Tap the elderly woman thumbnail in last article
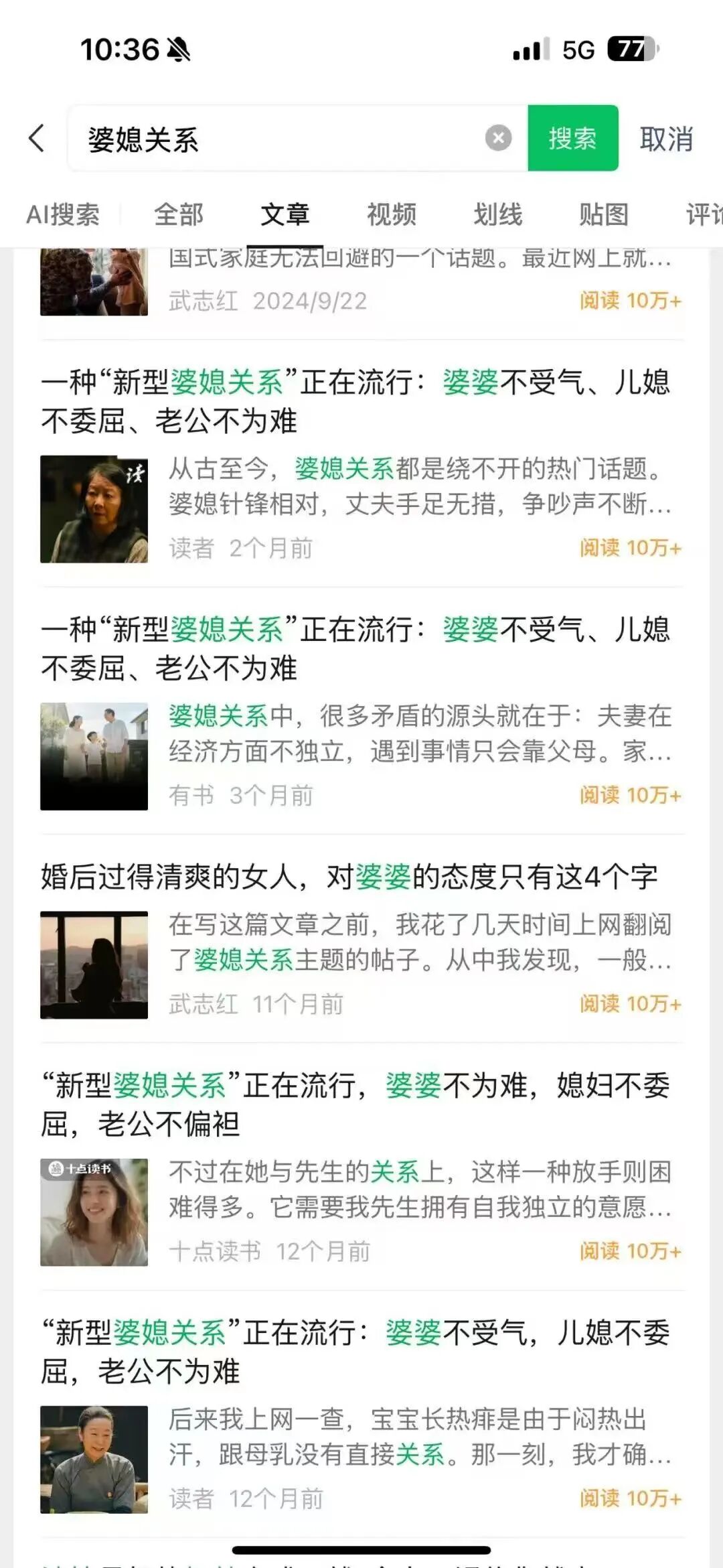The width and height of the screenshot is (723, 1568). point(94,1460)
